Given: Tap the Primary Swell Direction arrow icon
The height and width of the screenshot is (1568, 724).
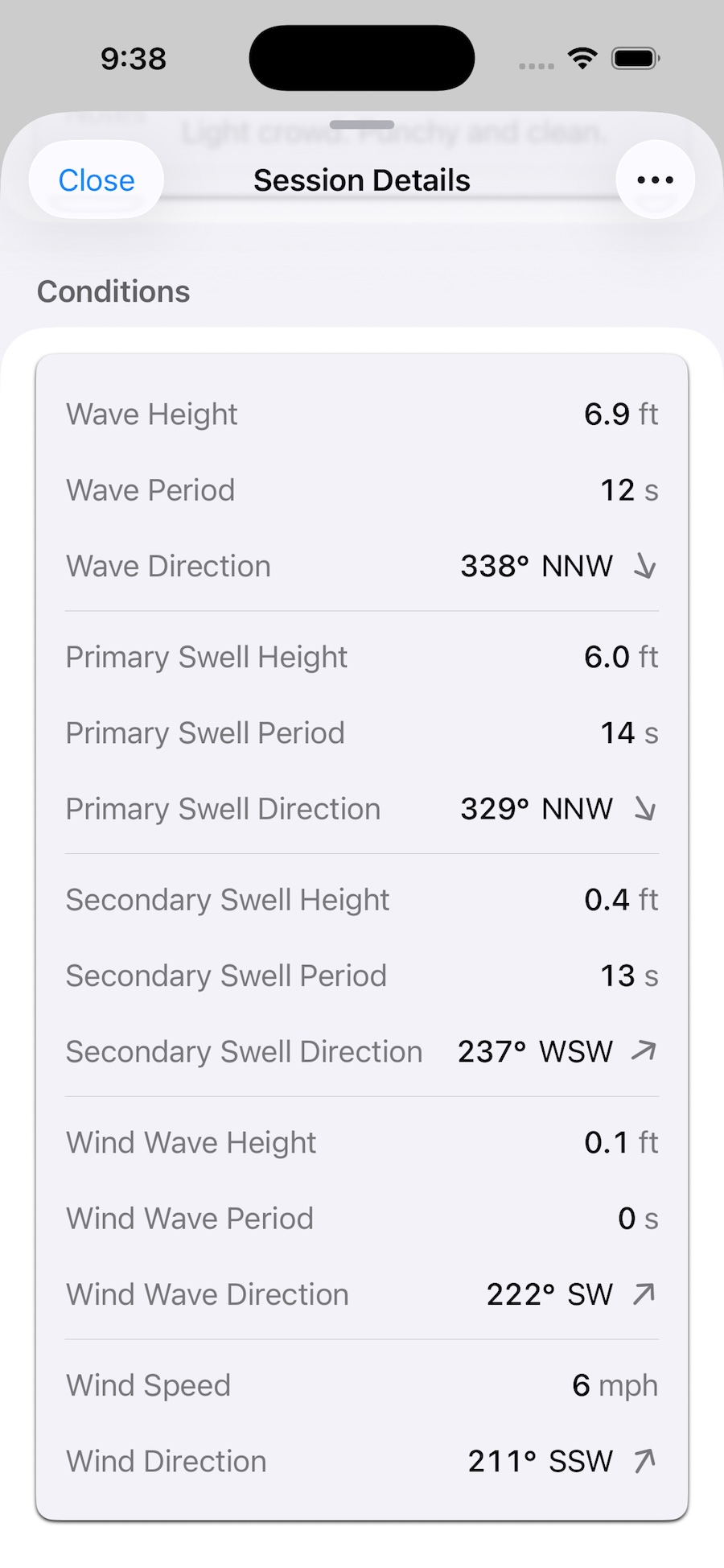Looking at the screenshot, I should tap(646, 809).
